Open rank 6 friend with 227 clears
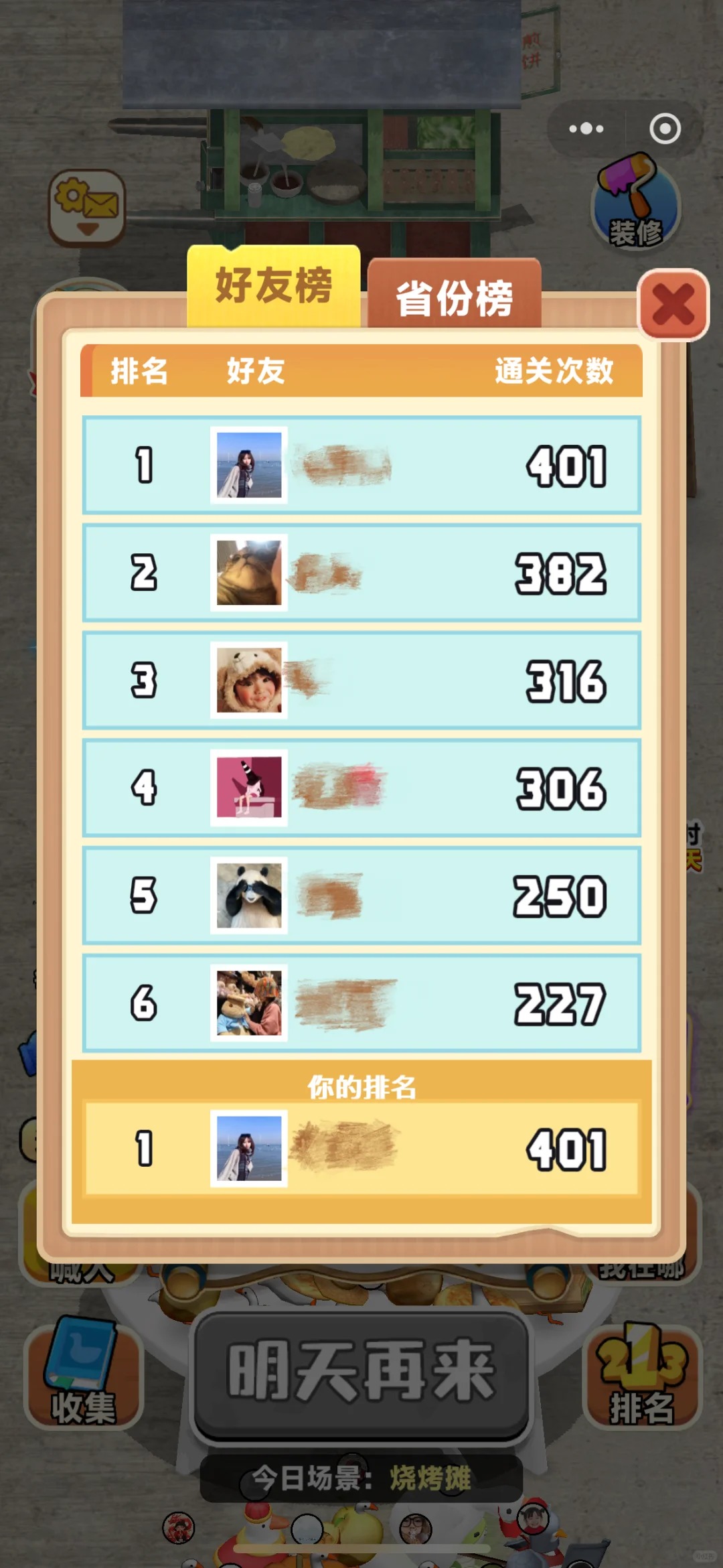Screen dimensions: 723x1568 [x=361, y=1003]
